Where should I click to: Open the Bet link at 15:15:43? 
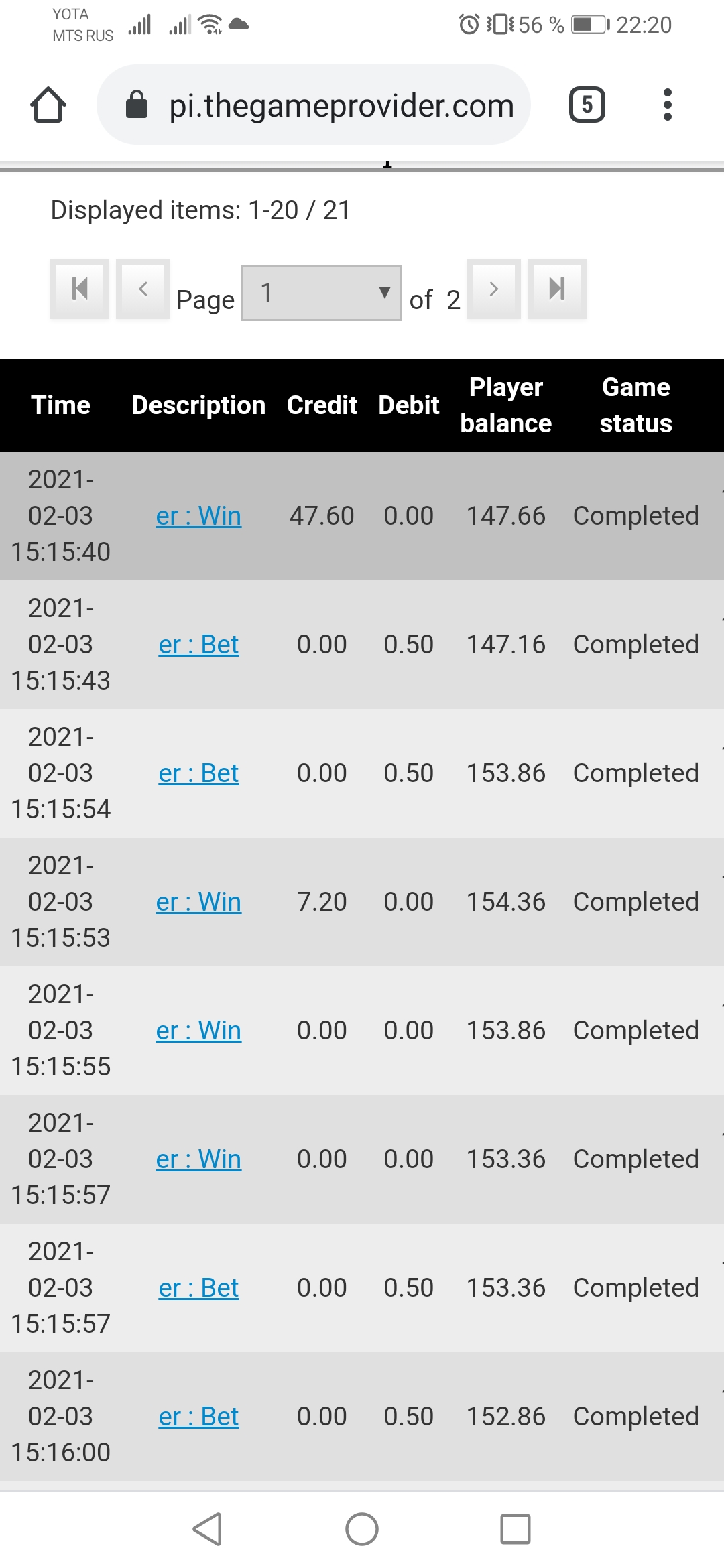(x=198, y=645)
